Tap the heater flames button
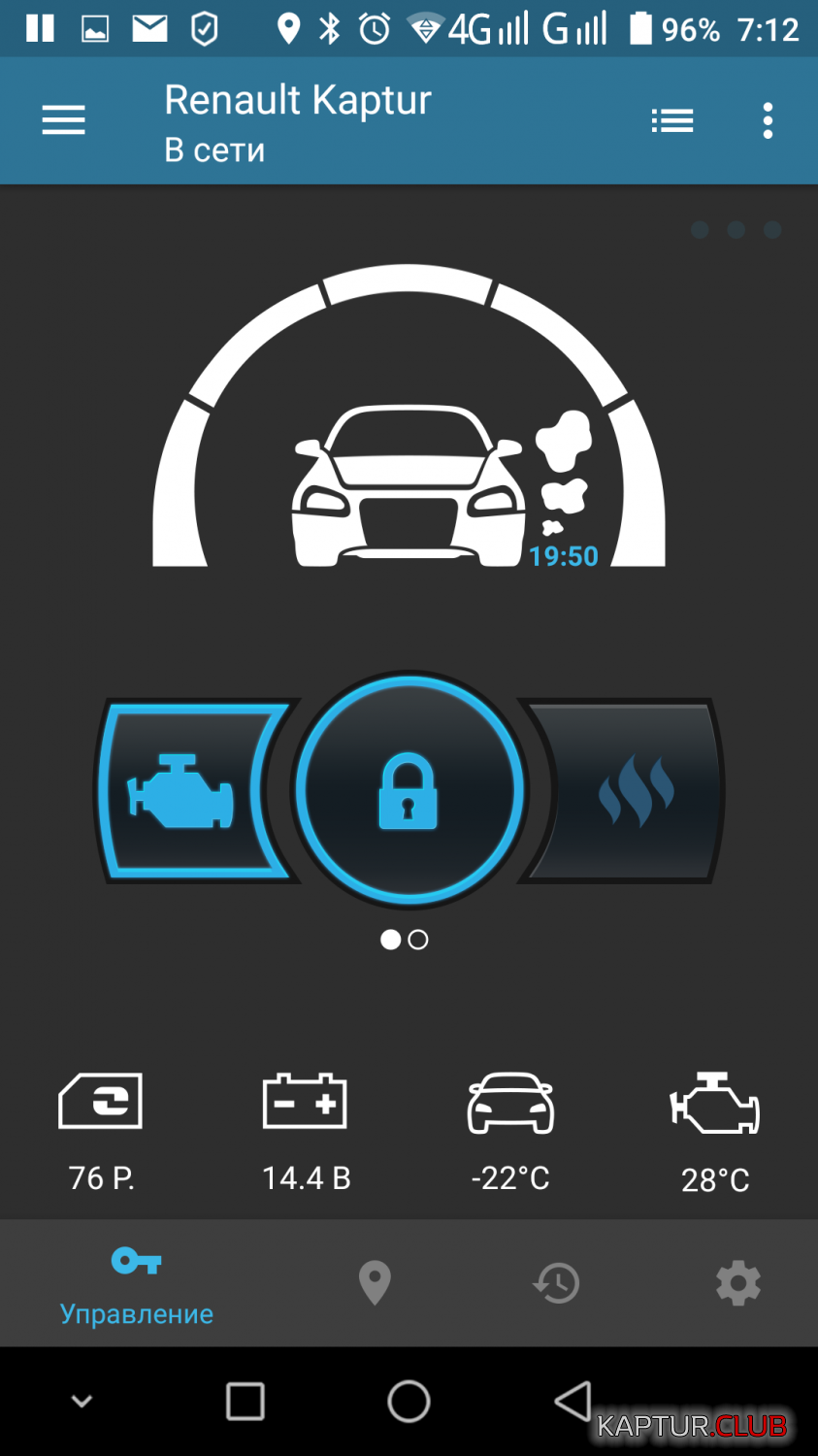This screenshot has width=818, height=1456. (x=628, y=790)
